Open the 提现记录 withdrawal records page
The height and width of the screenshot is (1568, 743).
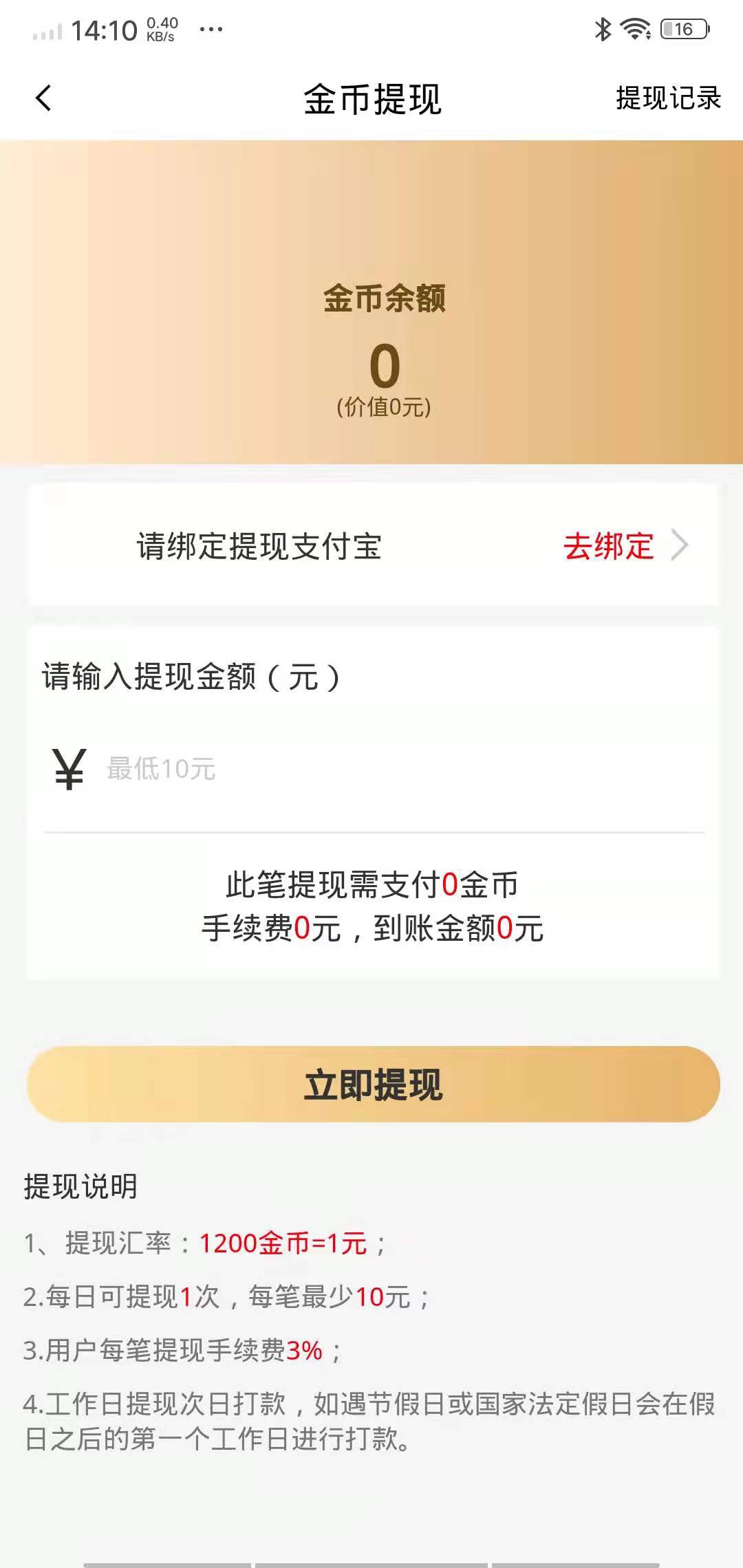point(668,99)
